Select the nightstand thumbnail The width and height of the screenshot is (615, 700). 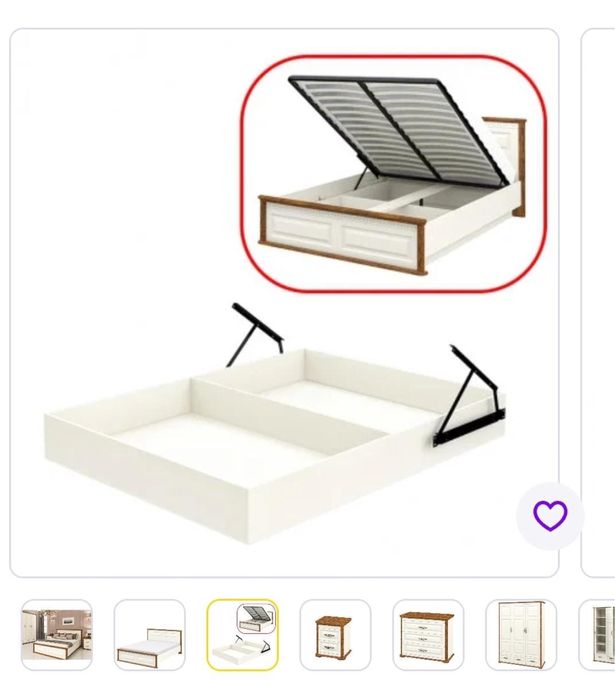pyautogui.click(x=335, y=635)
